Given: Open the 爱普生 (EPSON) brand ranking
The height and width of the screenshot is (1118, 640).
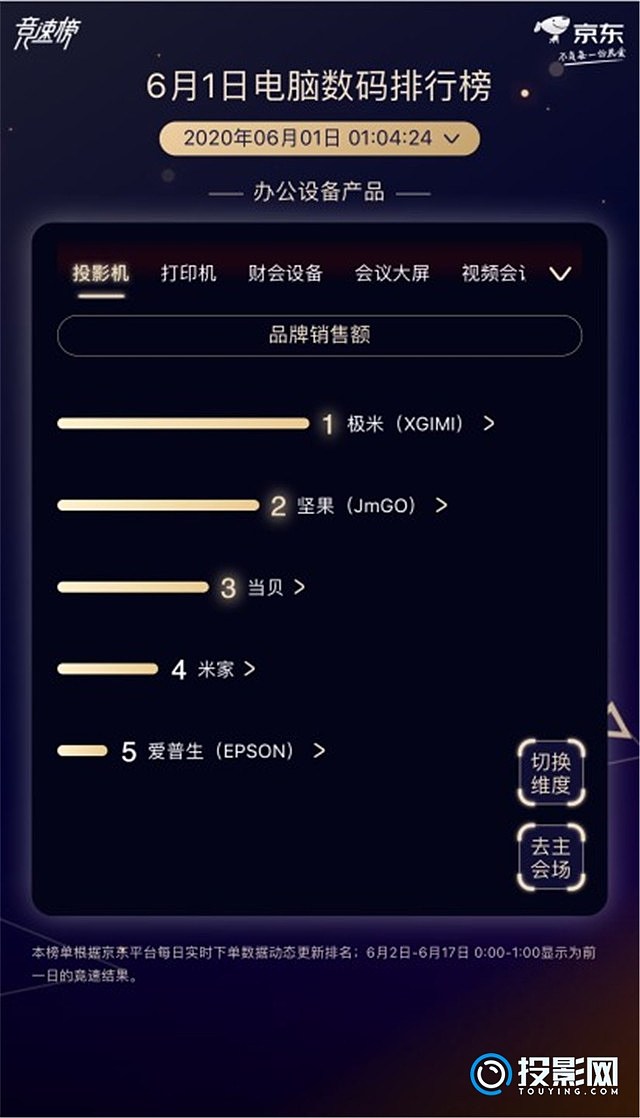Looking at the screenshot, I should (x=235, y=751).
